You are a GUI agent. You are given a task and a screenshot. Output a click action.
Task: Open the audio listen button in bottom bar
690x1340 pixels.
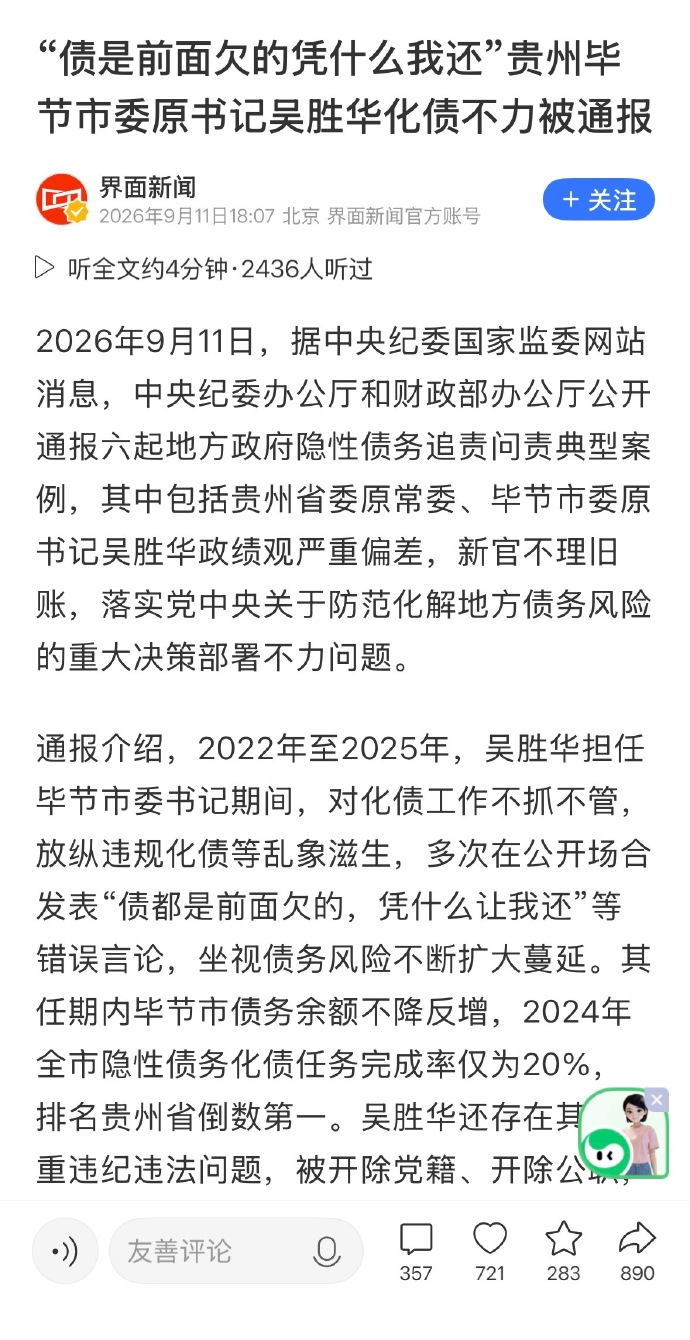[x=65, y=1251]
